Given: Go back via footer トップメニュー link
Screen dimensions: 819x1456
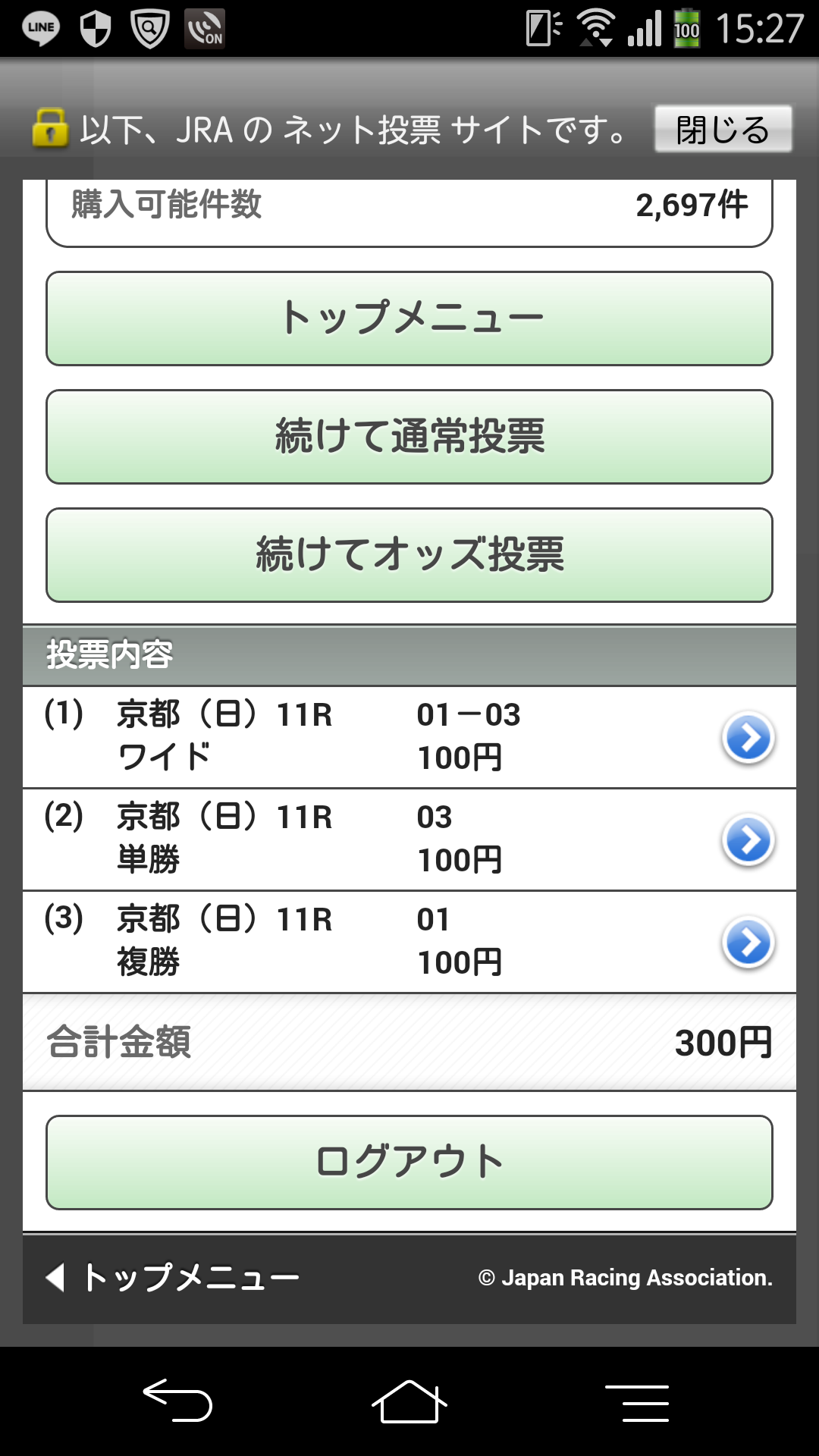Looking at the screenshot, I should point(173,1278).
